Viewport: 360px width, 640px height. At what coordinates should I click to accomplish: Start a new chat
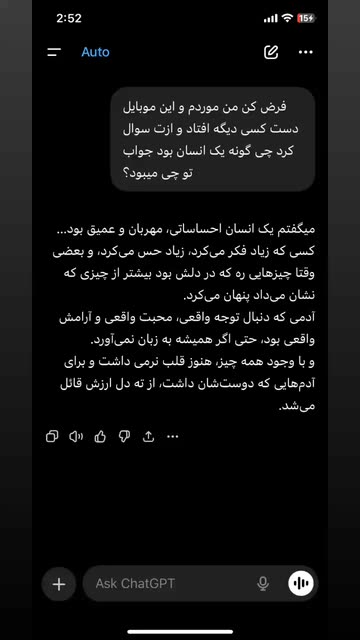(x=271, y=52)
